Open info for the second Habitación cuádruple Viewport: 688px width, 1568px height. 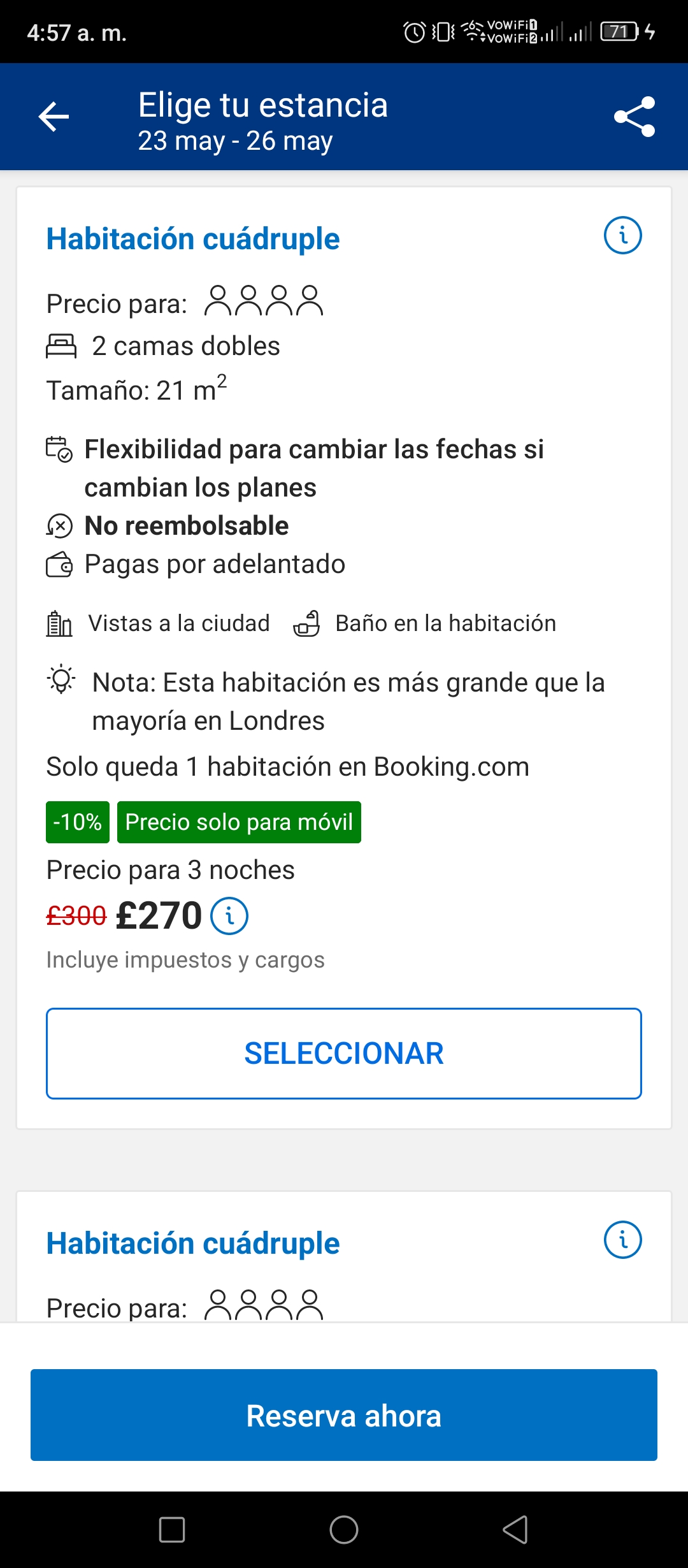(x=622, y=1240)
